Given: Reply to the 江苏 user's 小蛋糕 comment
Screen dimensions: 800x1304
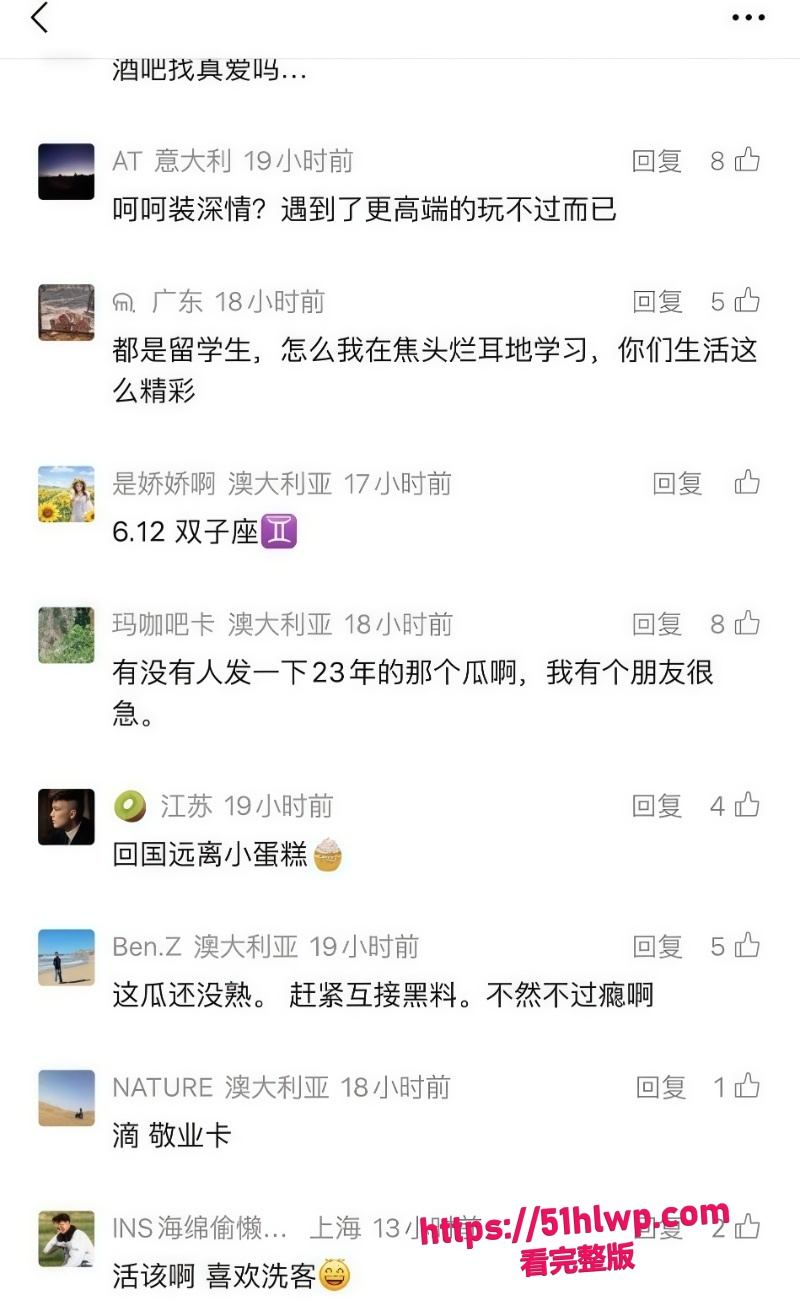Looking at the screenshot, I should pyautogui.click(x=657, y=806).
